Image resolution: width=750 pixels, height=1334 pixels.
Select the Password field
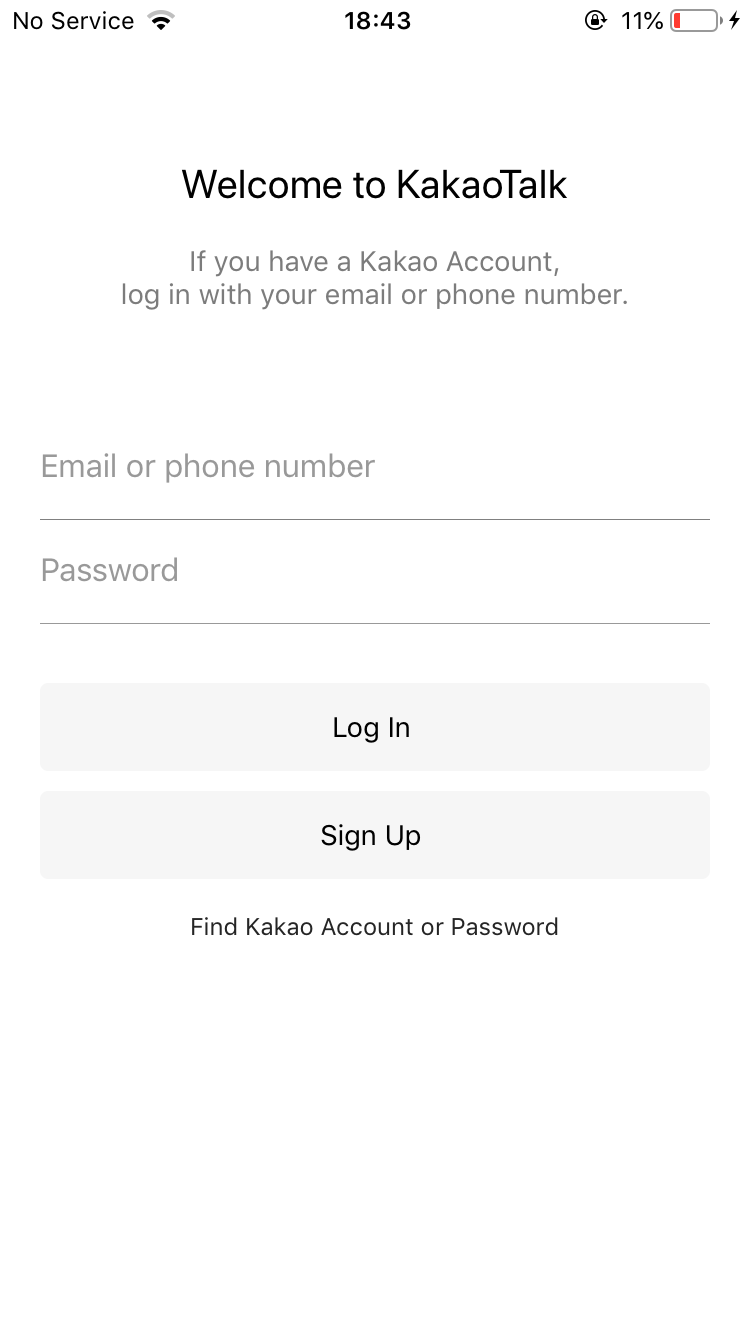coord(375,570)
